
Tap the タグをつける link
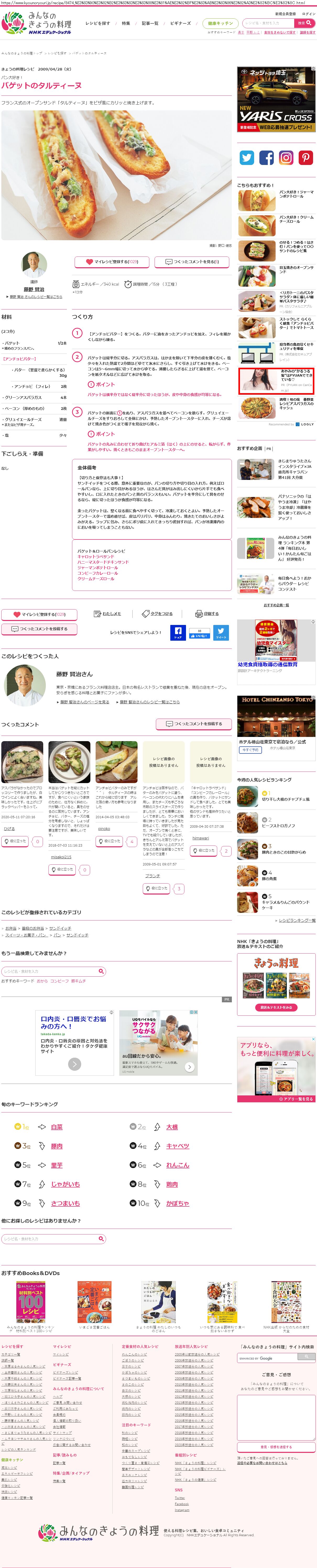tap(158, 614)
